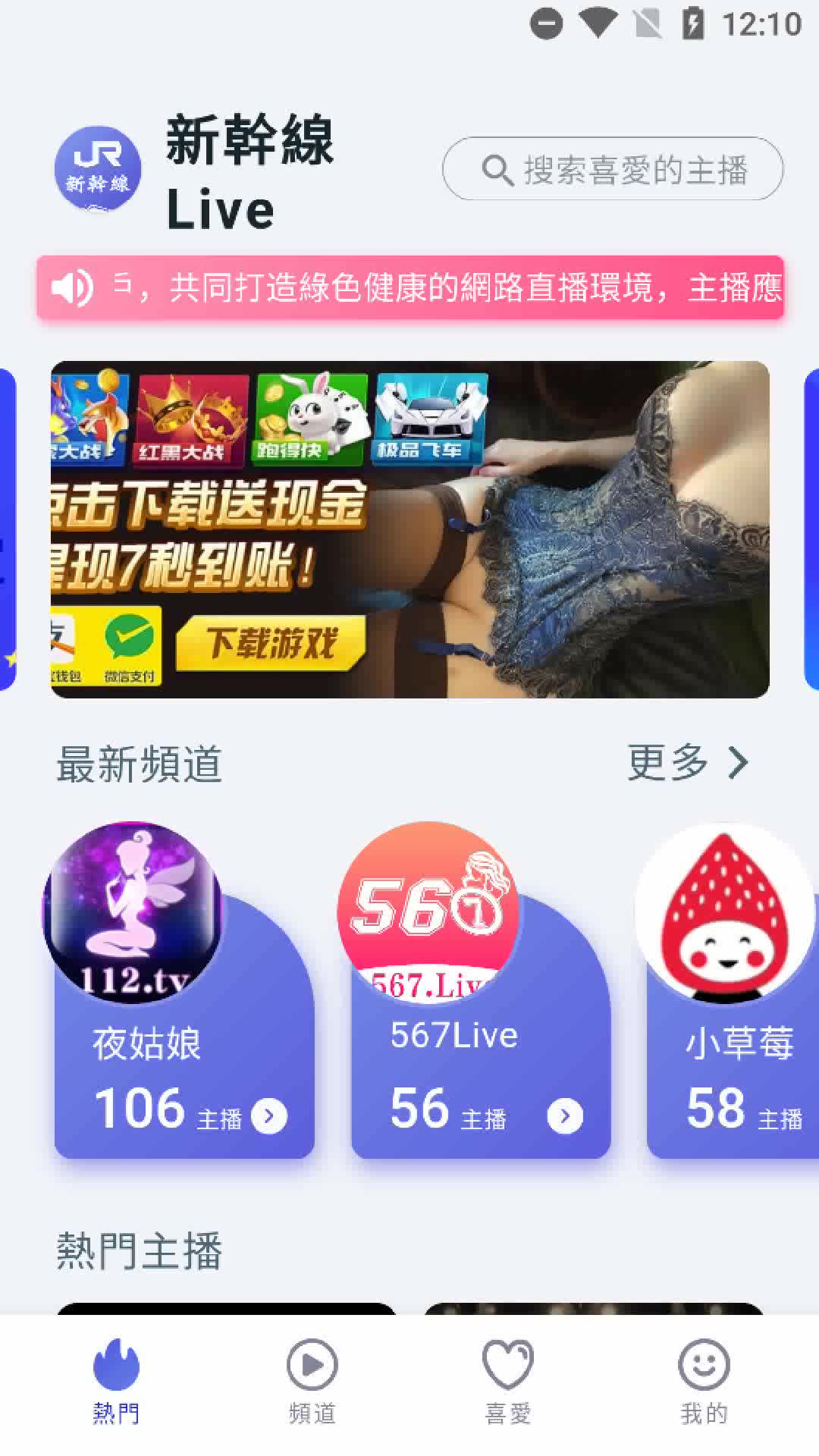Open the game download promo banner
The image size is (819, 1456).
coord(409,529)
